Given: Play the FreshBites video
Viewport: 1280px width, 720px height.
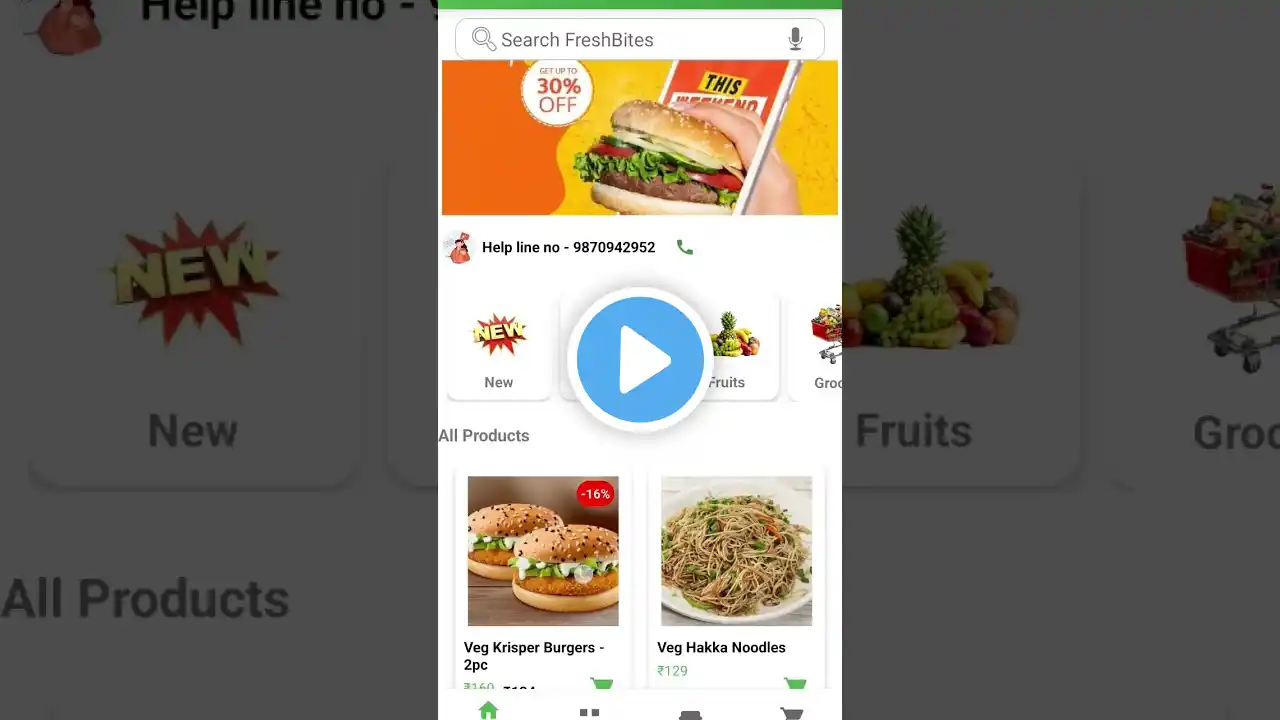Looking at the screenshot, I should (640, 359).
